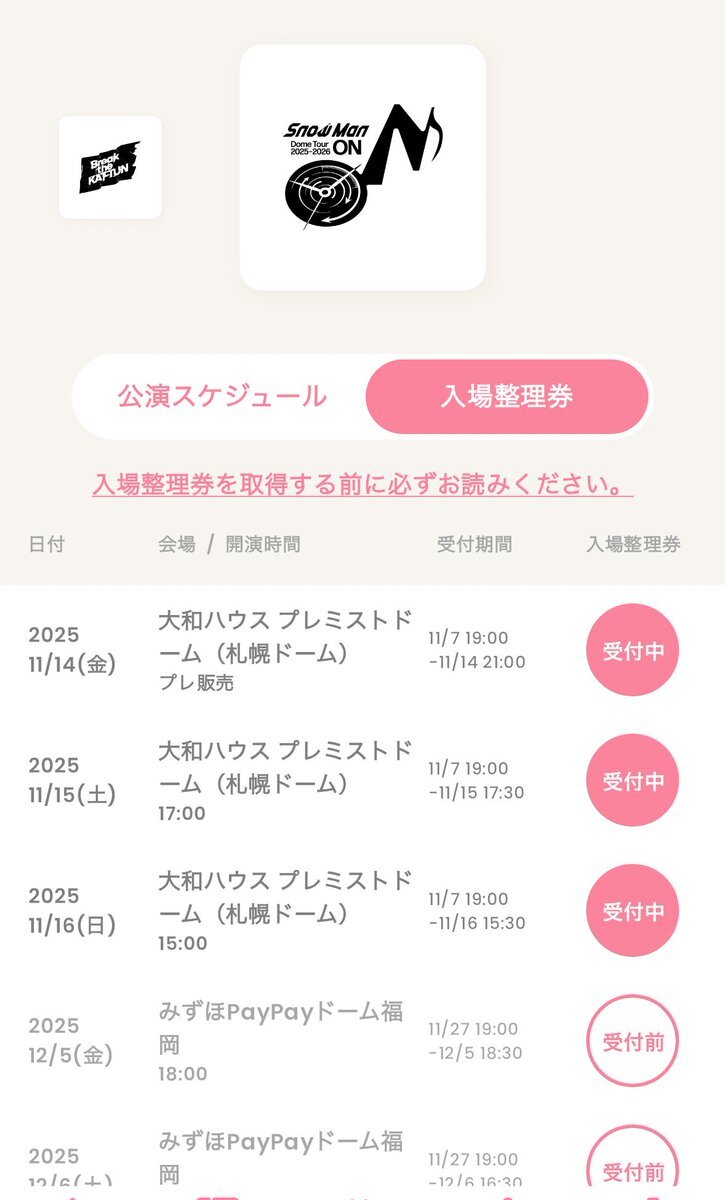Tap 受付中 for the 11/14(金) show
Screen dimensions: 725x1200
pos(632,650)
